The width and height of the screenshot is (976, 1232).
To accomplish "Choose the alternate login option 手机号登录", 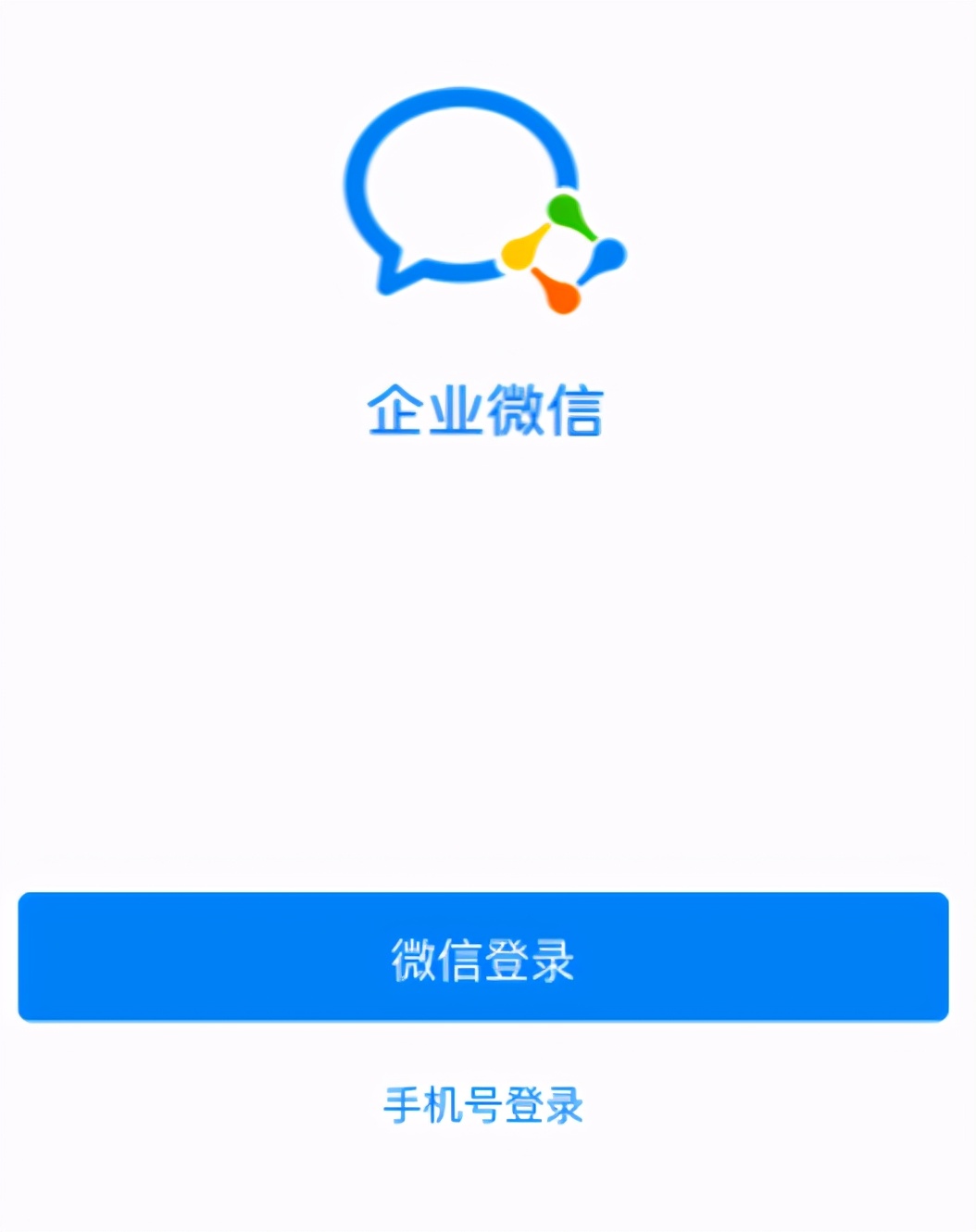I will point(484,1106).
